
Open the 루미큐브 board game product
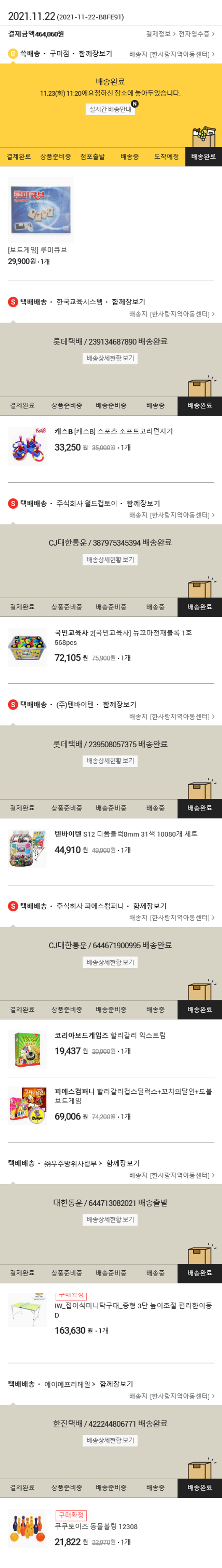coord(40,210)
